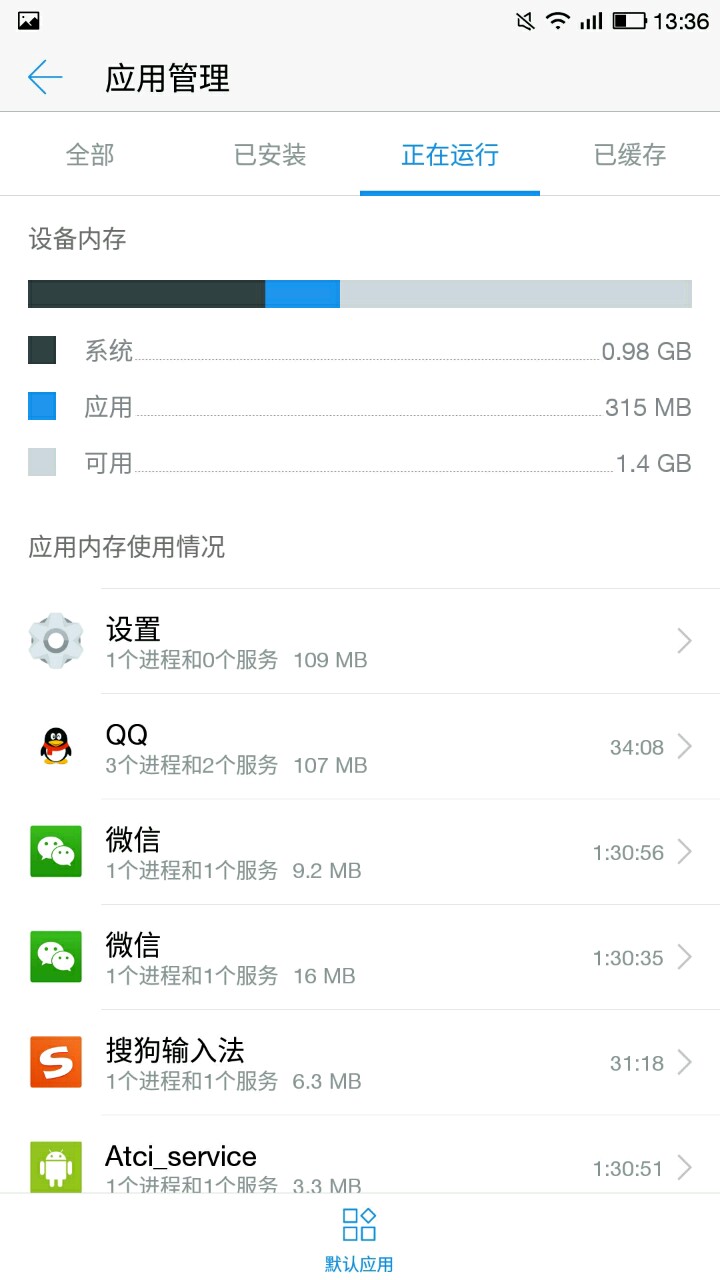Open the 微信 entry using 16 MB
This screenshot has height=1280, width=720.
(360, 958)
